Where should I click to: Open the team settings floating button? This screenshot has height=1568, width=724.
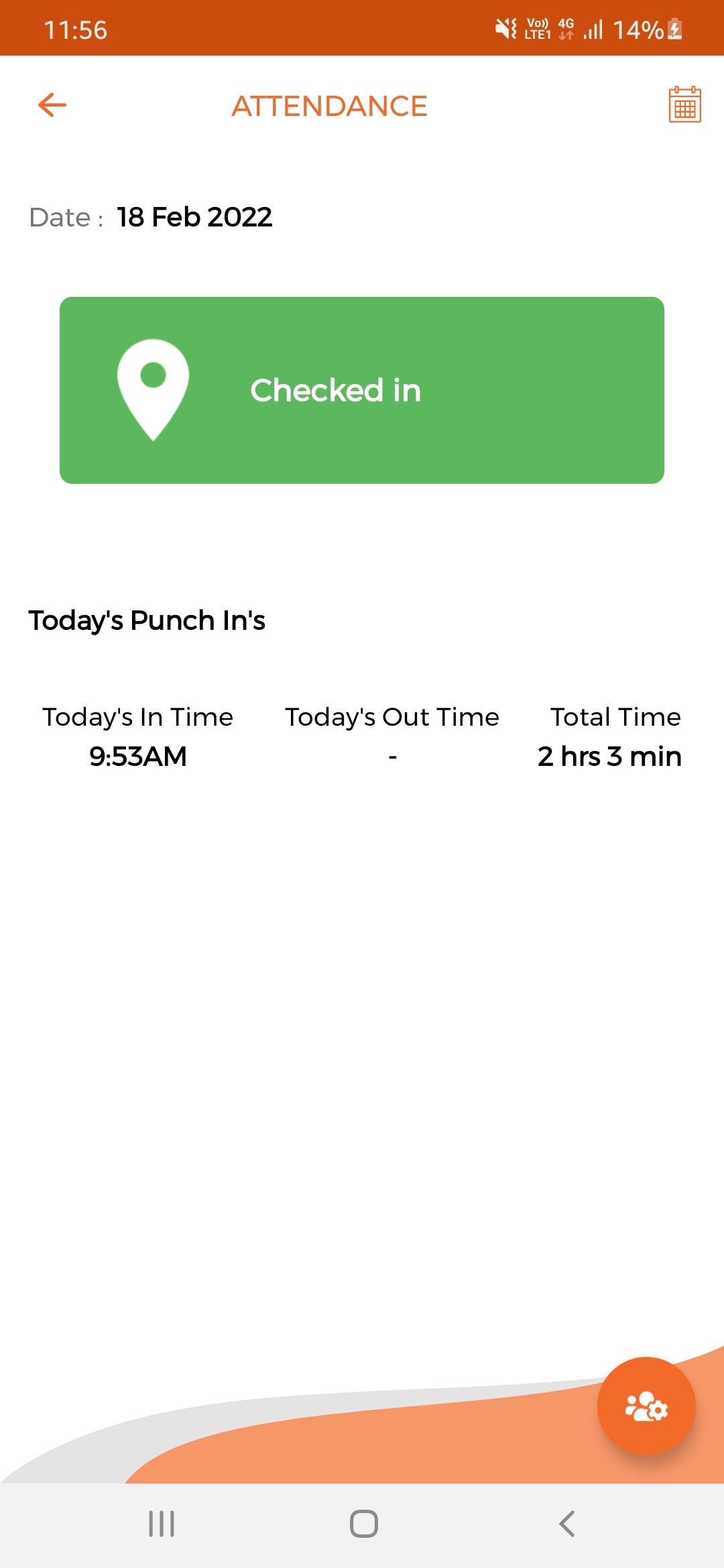(646, 1406)
